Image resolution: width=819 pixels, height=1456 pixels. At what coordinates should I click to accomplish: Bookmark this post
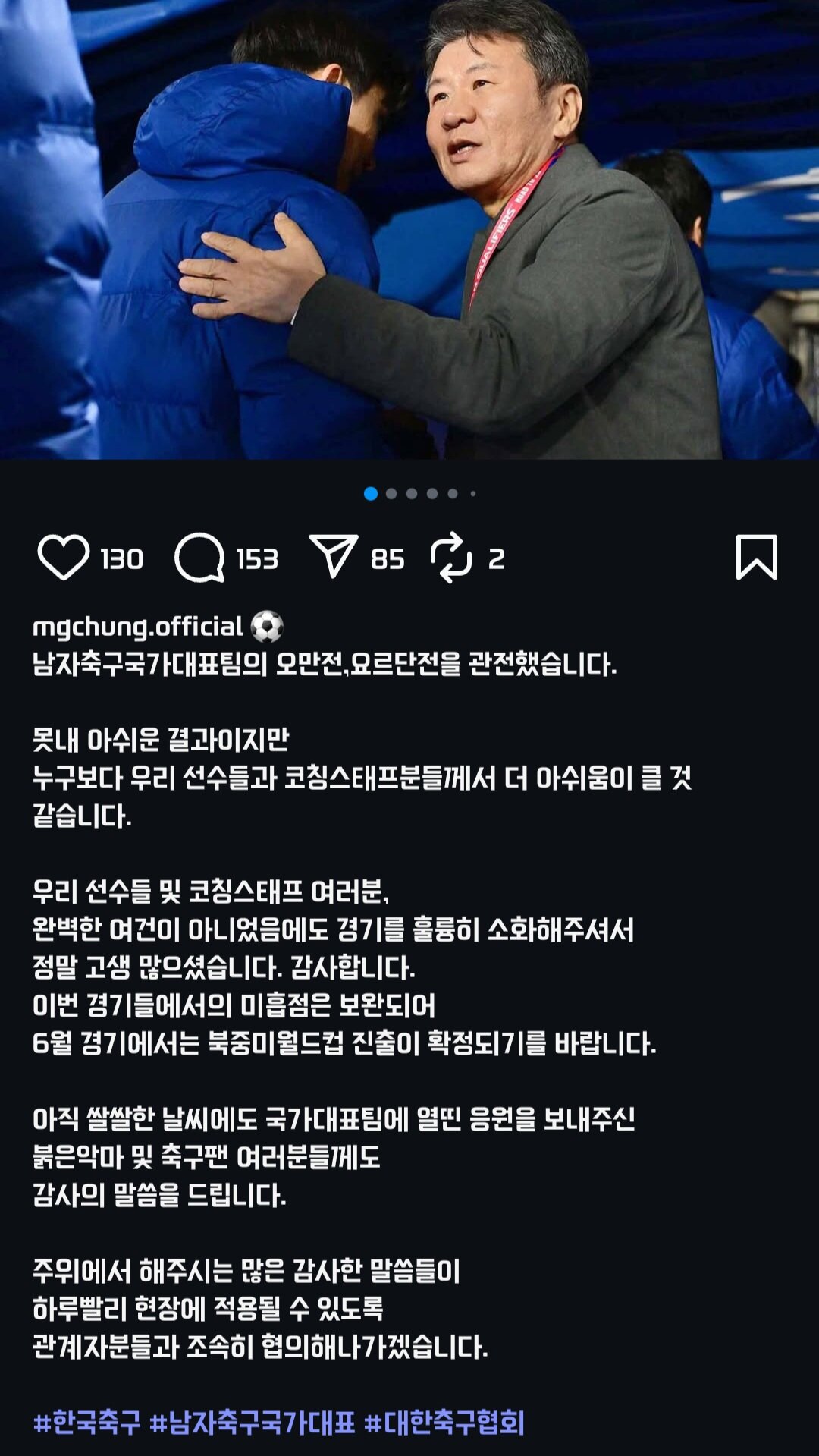point(756,558)
